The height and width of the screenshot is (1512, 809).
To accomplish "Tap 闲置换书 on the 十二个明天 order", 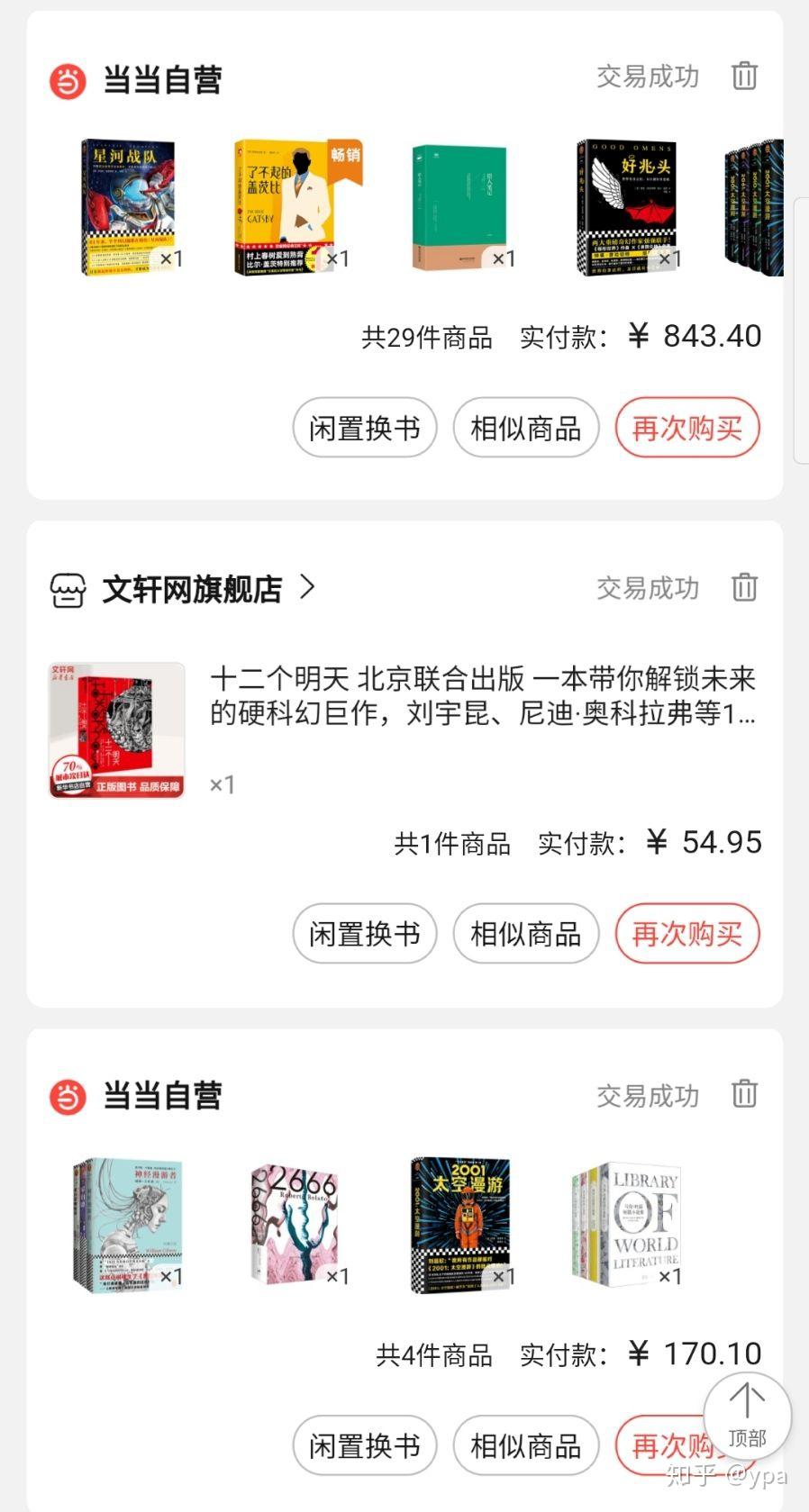I will 365,934.
